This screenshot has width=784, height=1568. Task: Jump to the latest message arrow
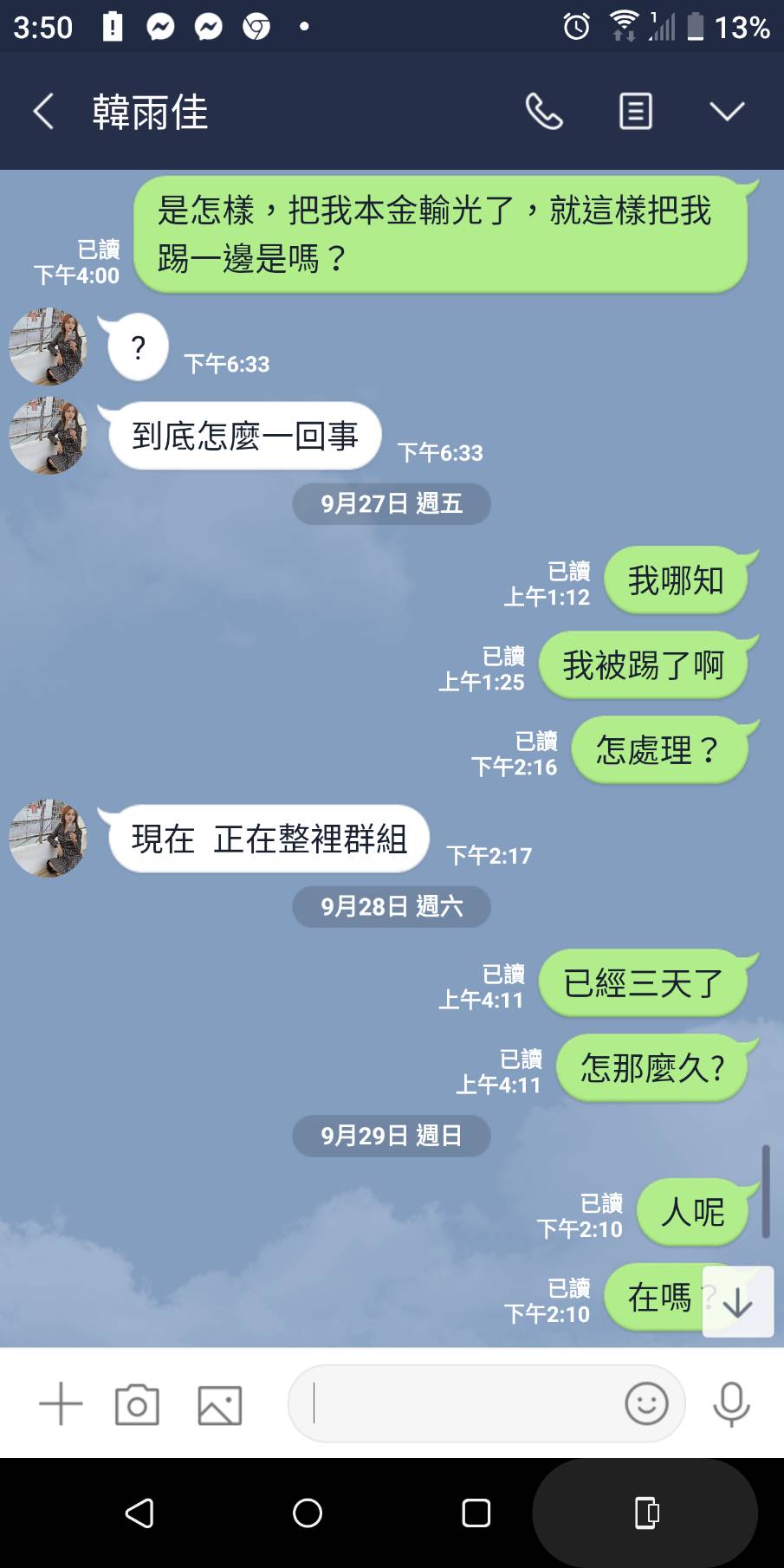(738, 1302)
